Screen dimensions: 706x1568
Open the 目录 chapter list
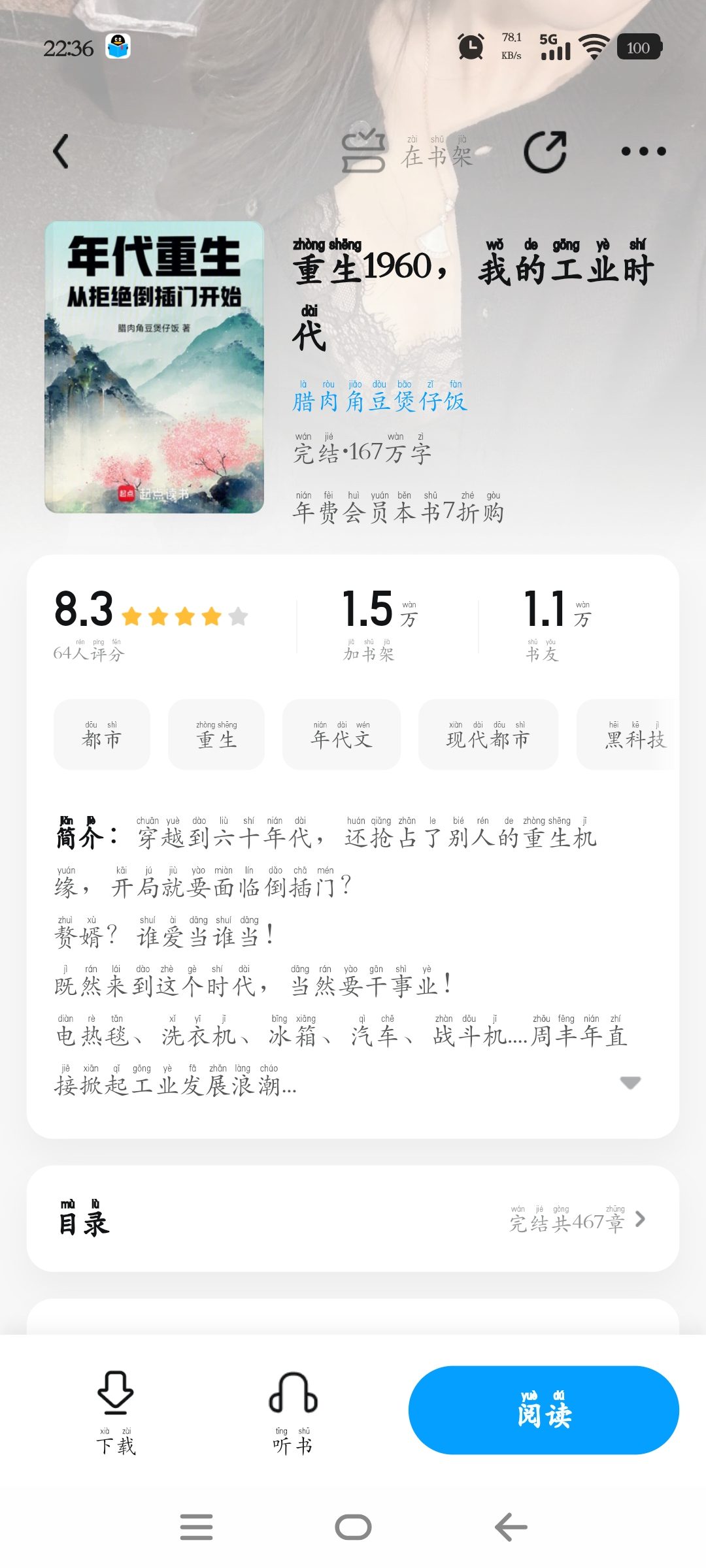[353, 1219]
